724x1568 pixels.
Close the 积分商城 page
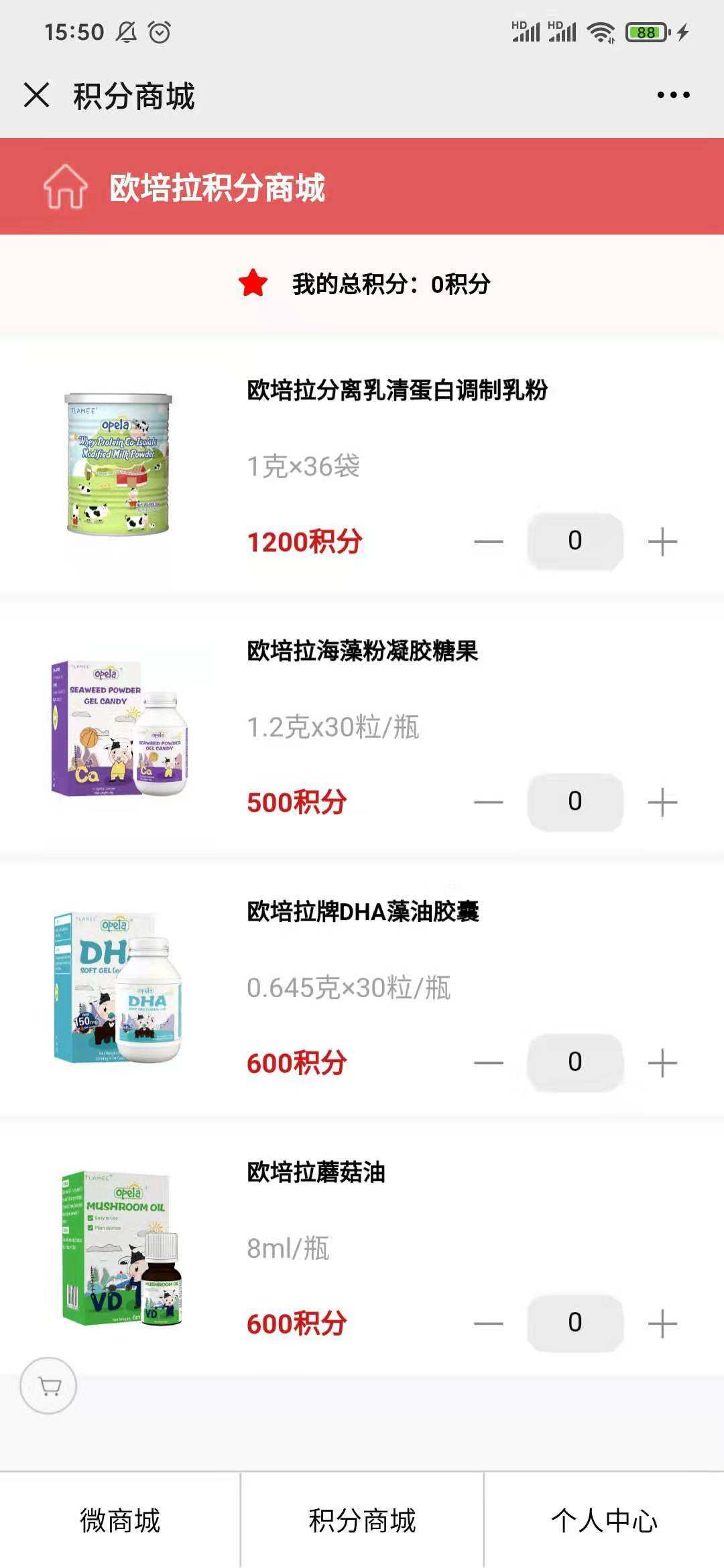pyautogui.click(x=37, y=95)
